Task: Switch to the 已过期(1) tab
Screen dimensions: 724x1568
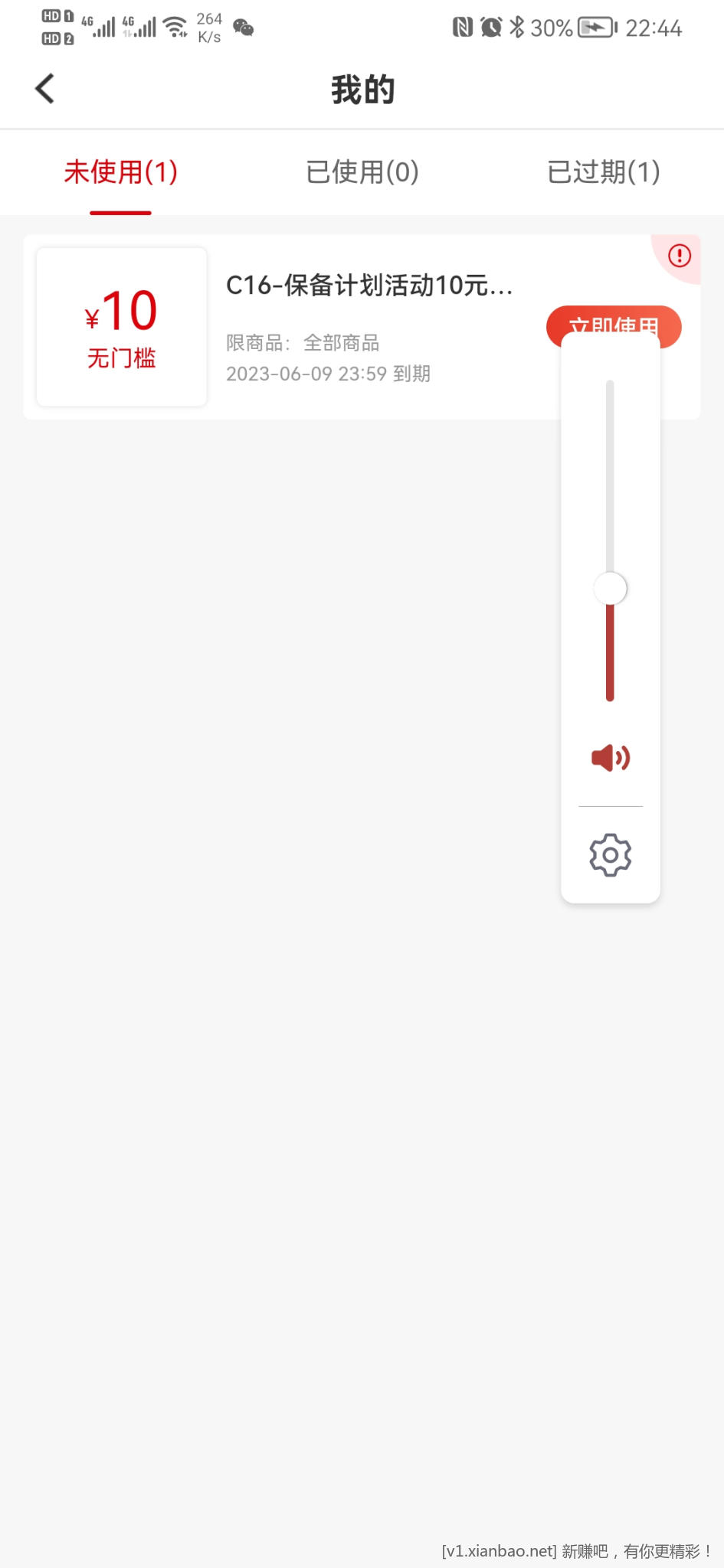Action: [603, 172]
